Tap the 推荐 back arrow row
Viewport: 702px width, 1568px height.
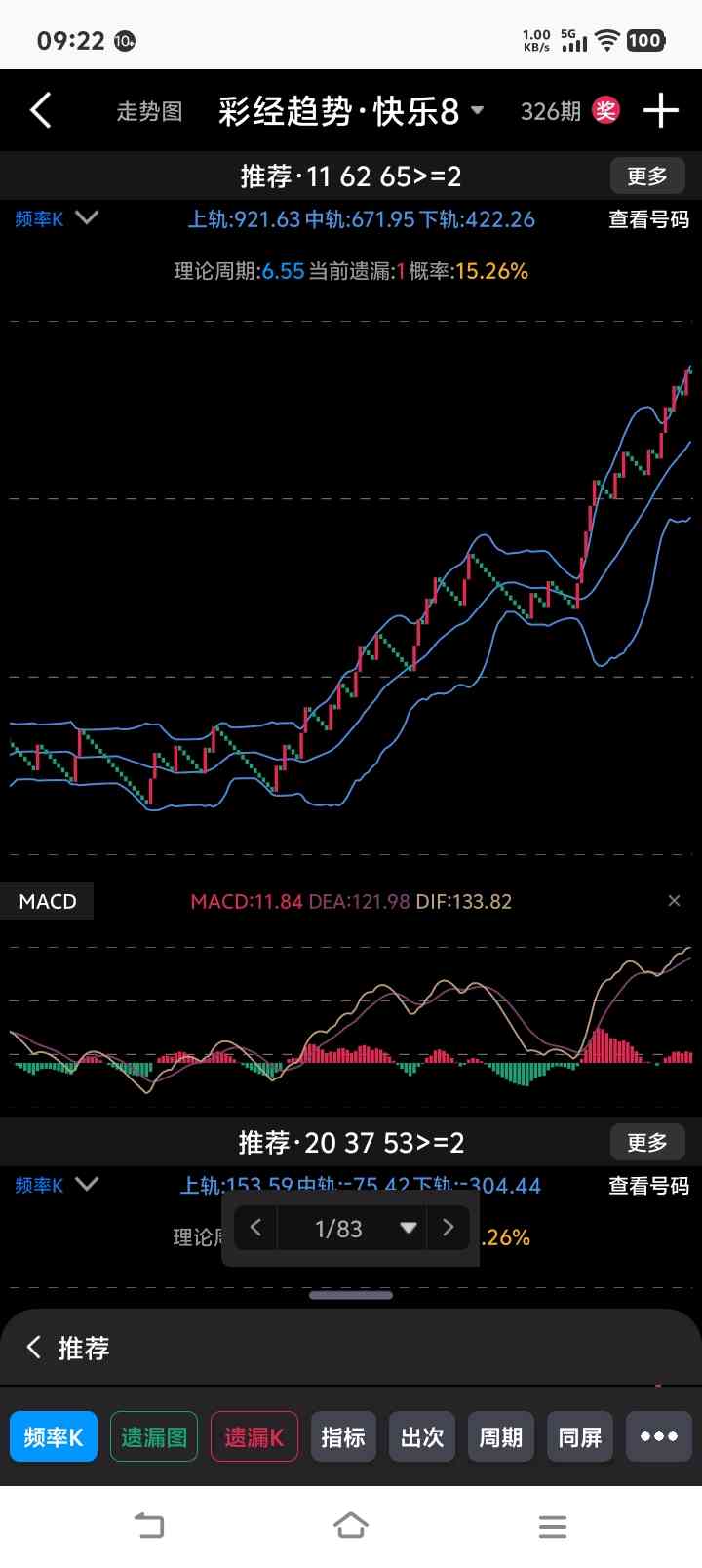[x=68, y=1349]
